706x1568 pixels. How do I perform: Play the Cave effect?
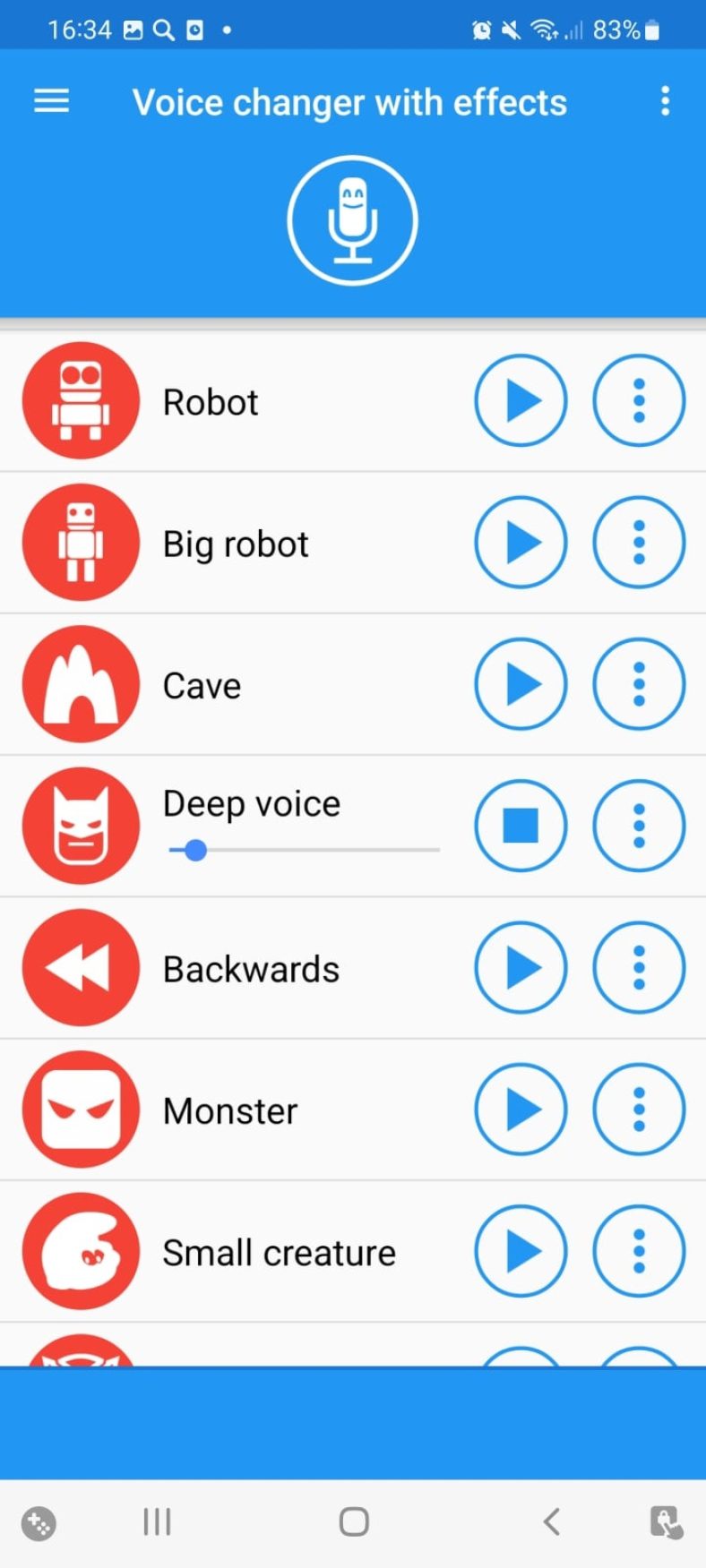tap(521, 683)
